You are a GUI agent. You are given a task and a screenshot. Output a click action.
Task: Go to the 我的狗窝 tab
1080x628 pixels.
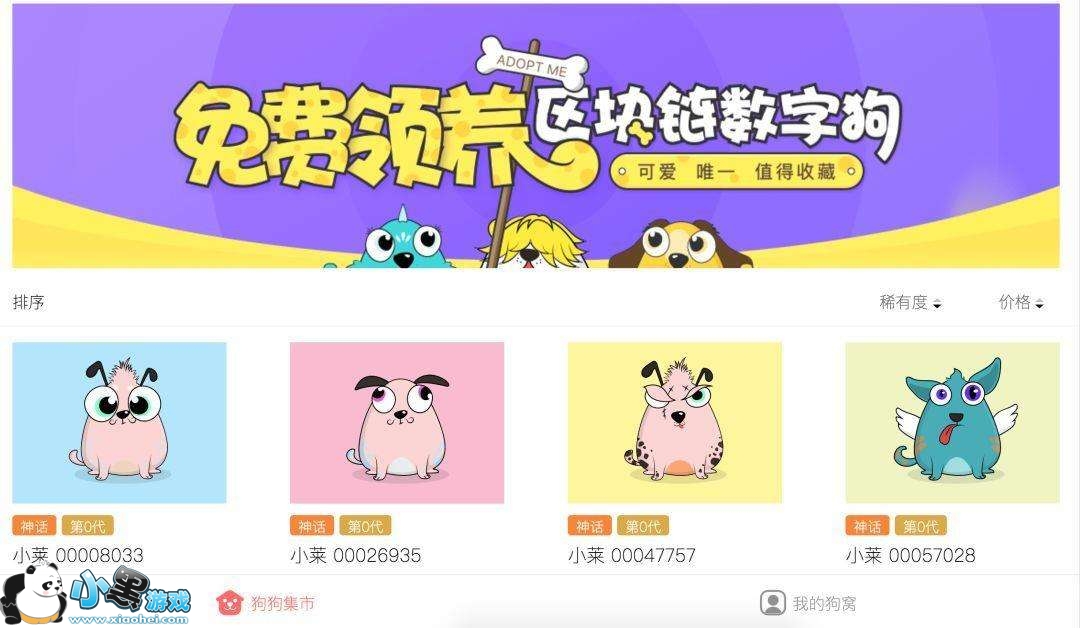click(808, 603)
